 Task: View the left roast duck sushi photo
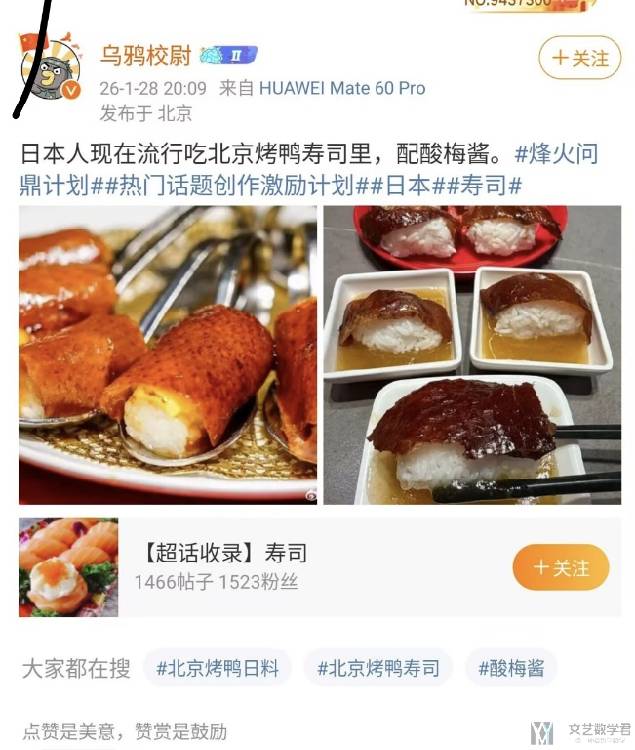point(168,355)
